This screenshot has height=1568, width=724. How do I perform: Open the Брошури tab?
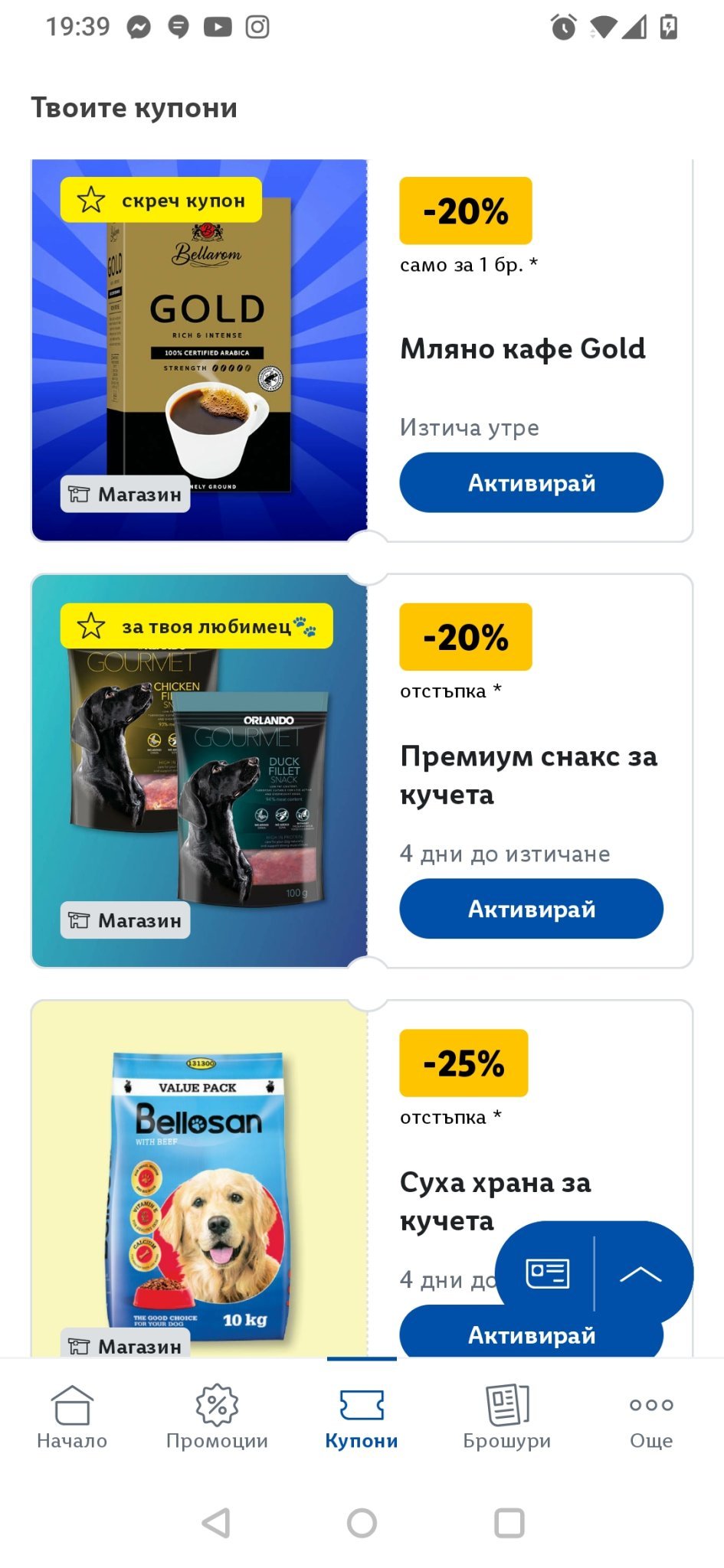click(506, 1416)
